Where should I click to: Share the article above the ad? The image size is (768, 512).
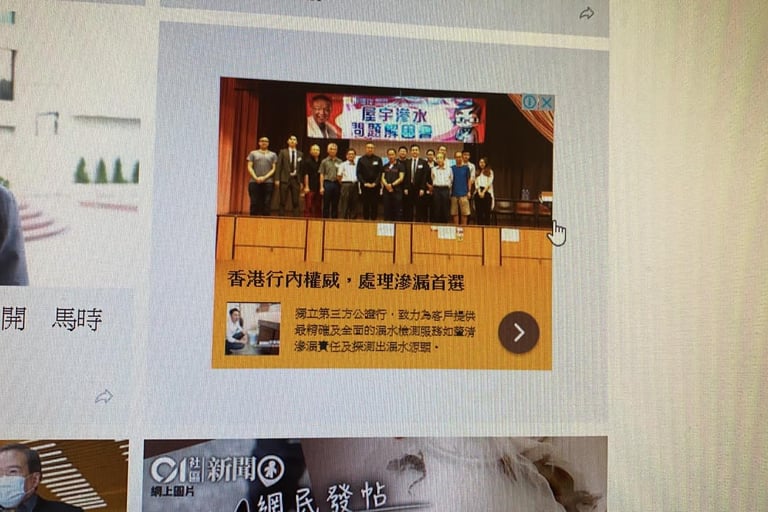(x=587, y=13)
